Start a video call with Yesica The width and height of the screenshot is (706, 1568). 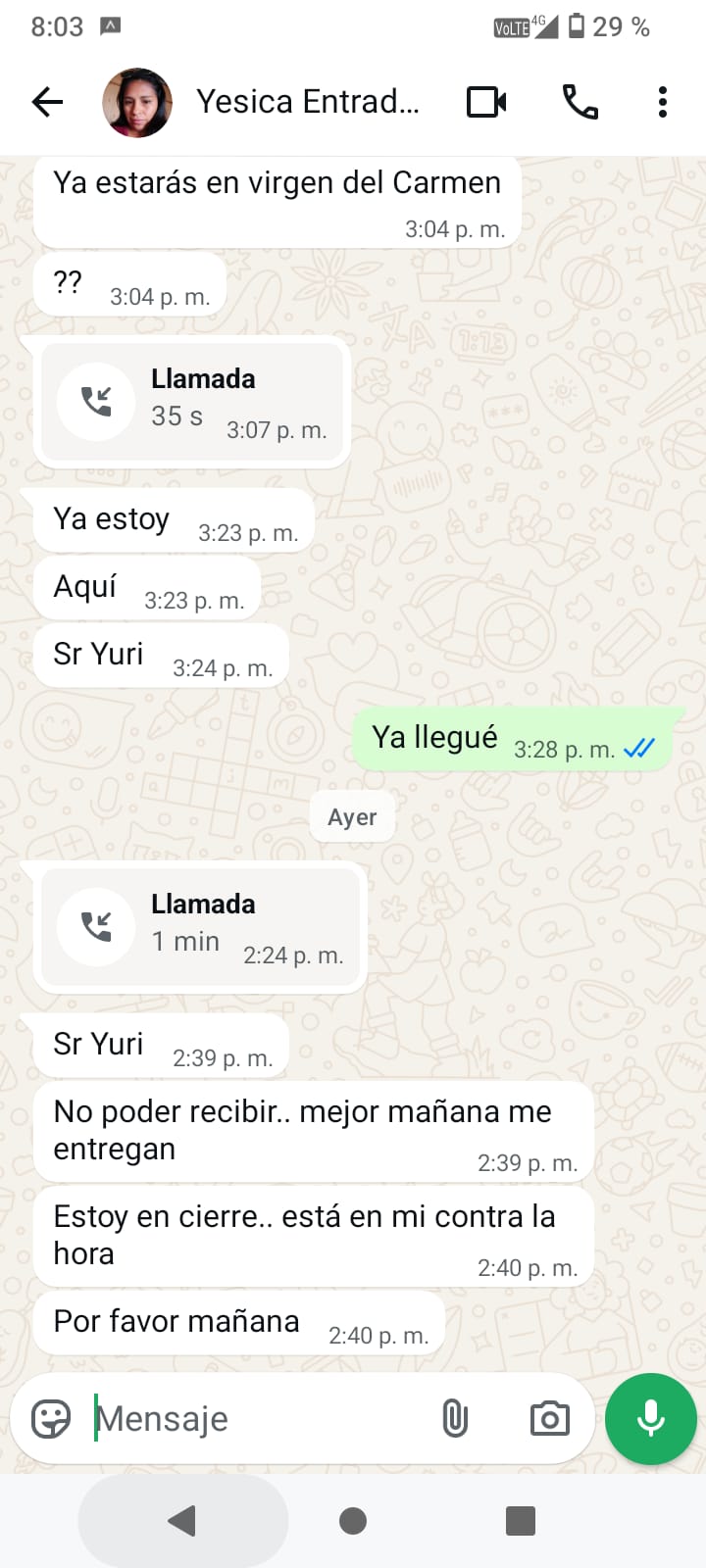coord(486,102)
